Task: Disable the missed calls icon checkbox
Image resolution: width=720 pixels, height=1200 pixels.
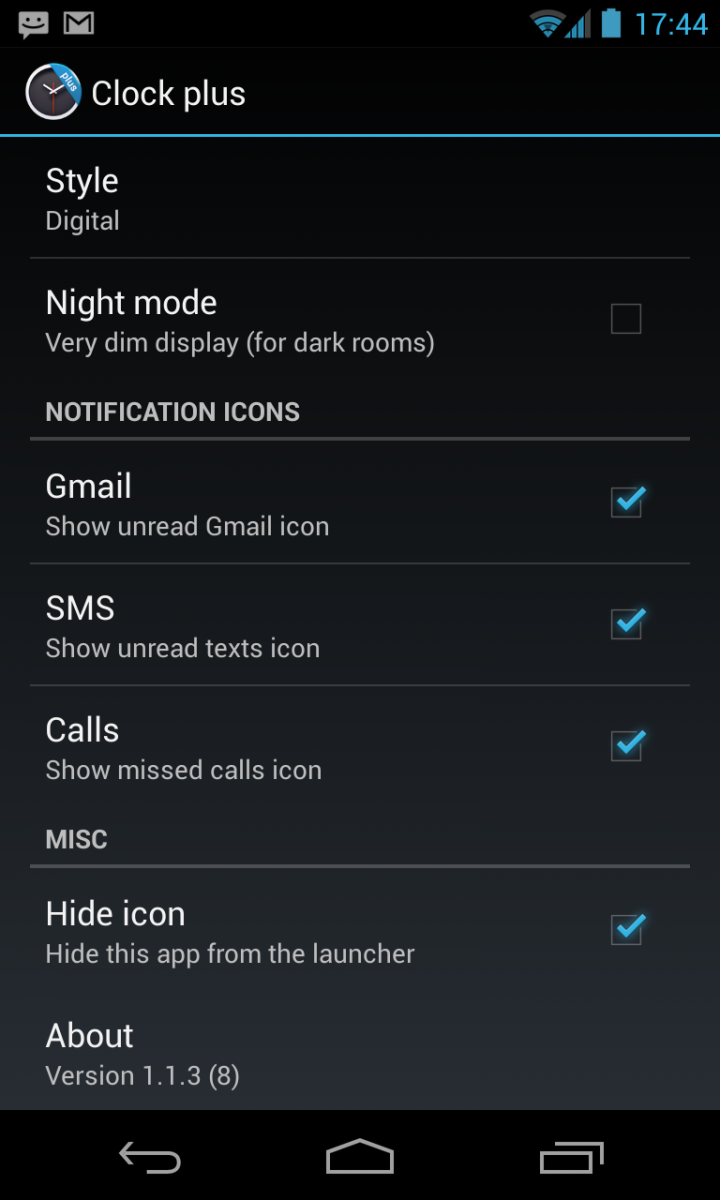Action: (x=626, y=745)
